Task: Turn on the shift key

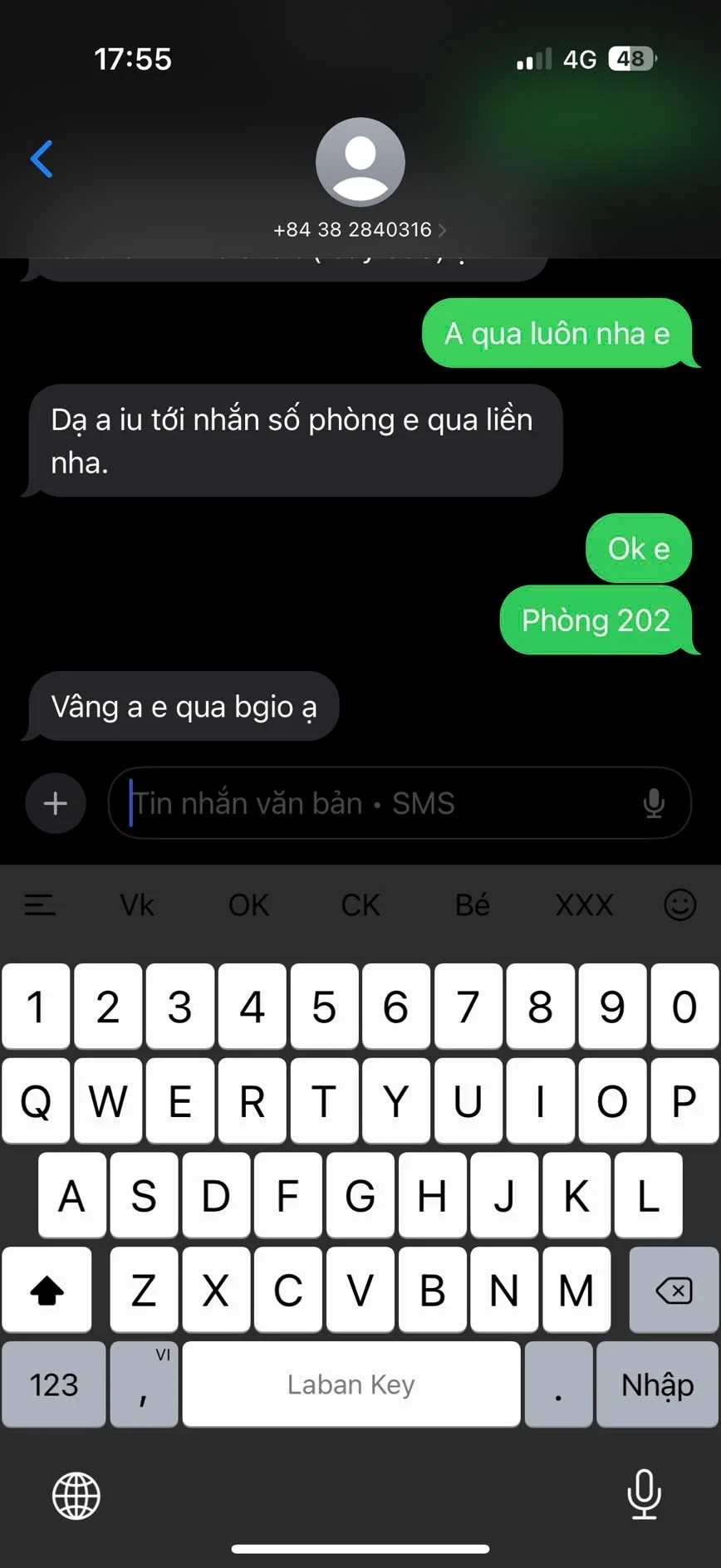Action: 47,1290
